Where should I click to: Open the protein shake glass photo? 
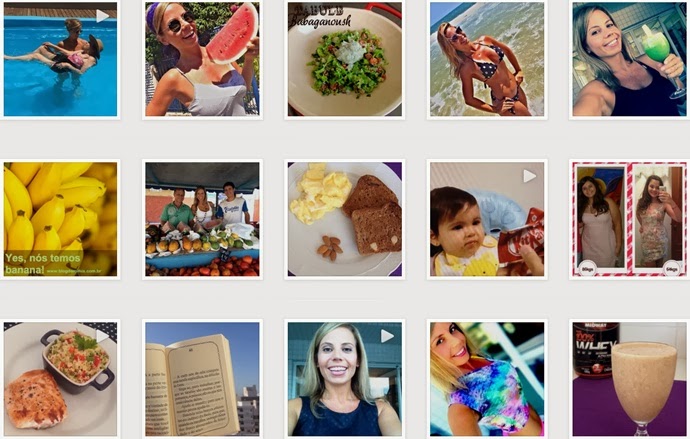pyautogui.click(x=629, y=378)
